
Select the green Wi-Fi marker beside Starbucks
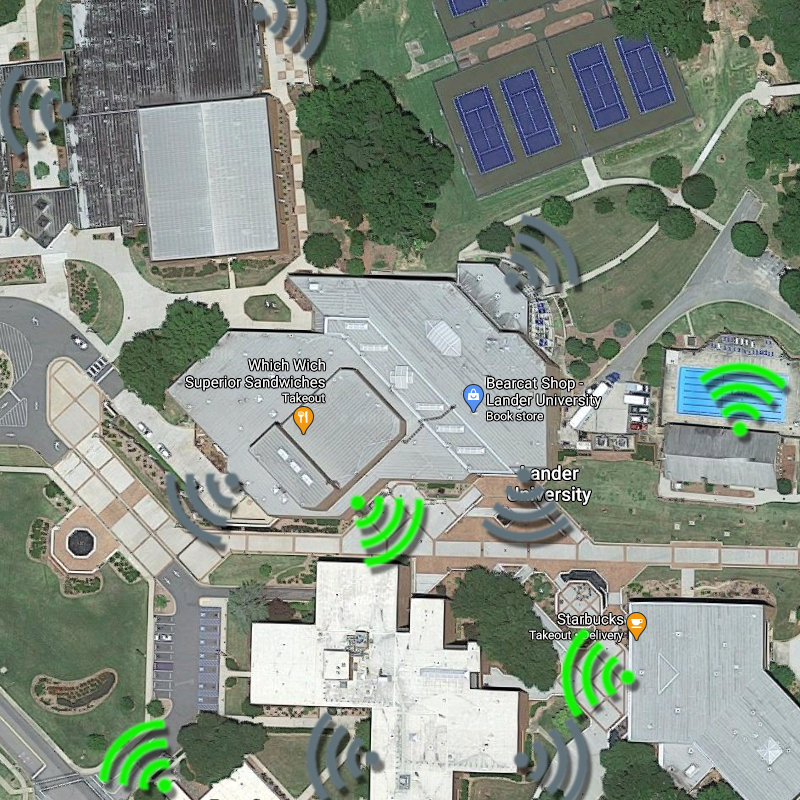[x=595, y=676]
